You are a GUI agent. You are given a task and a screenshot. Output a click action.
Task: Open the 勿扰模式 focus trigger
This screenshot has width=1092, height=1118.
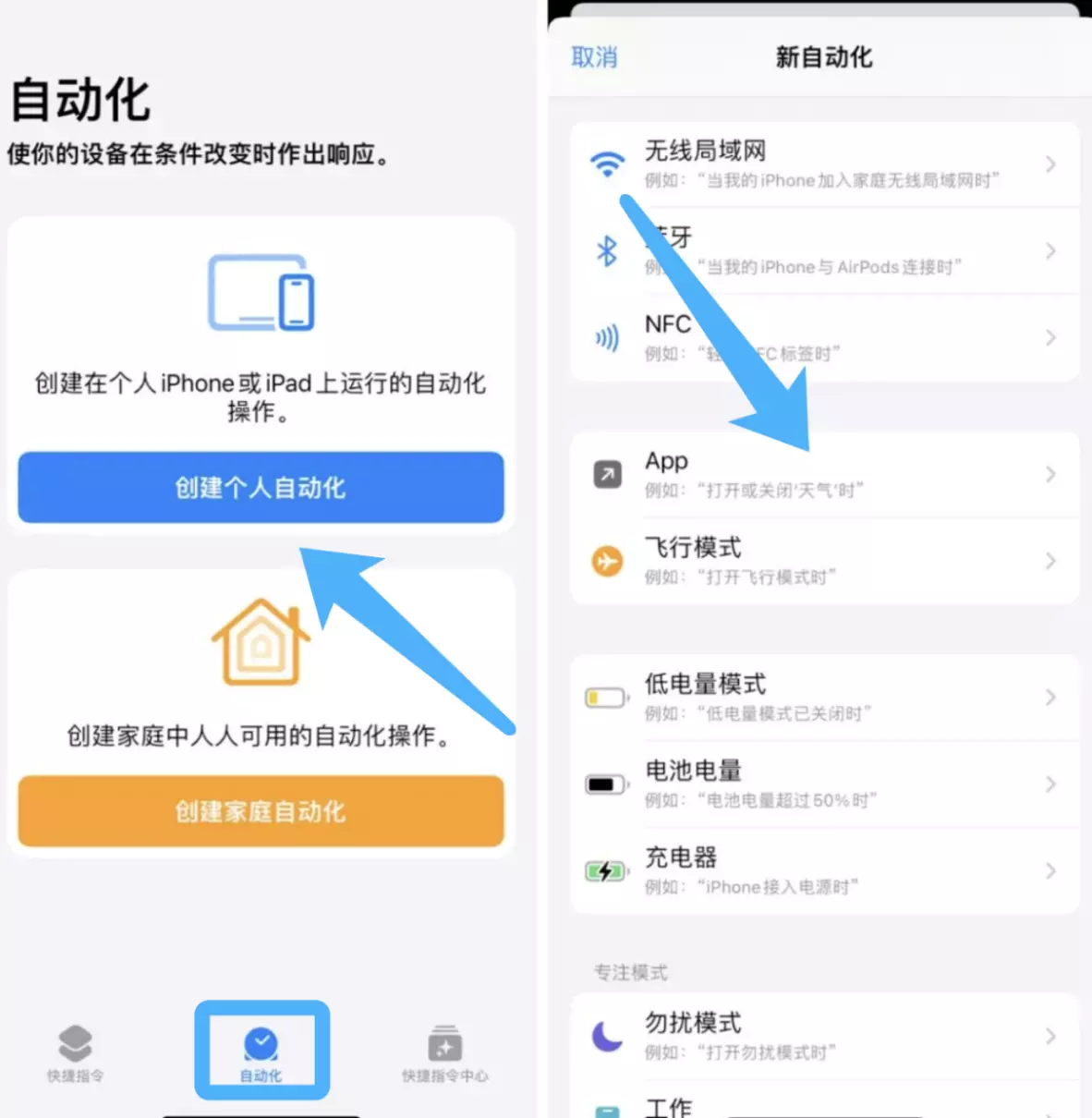click(824, 1036)
